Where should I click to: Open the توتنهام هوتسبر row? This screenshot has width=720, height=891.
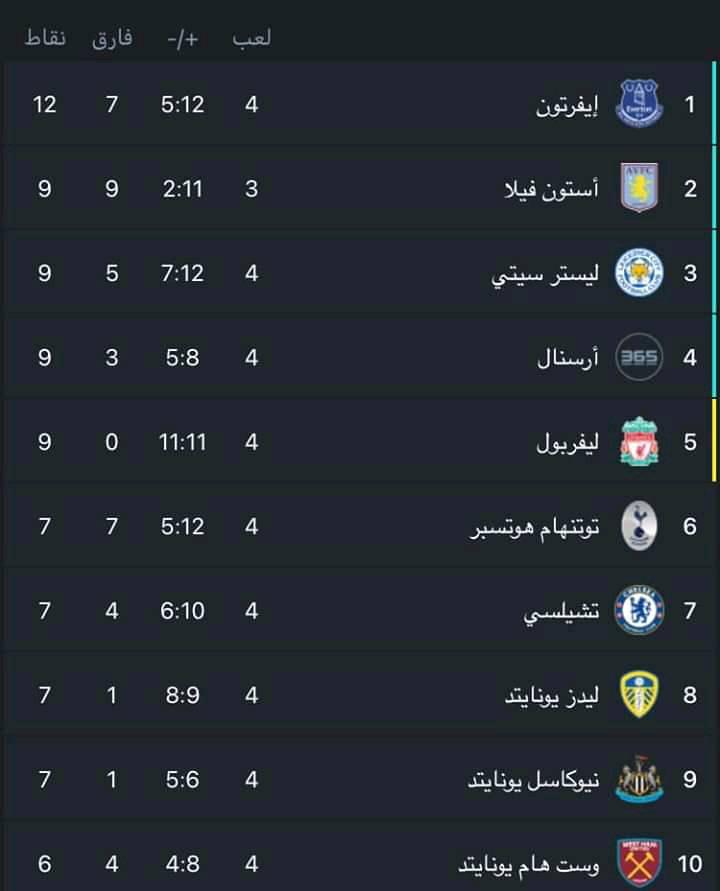pyautogui.click(x=360, y=526)
